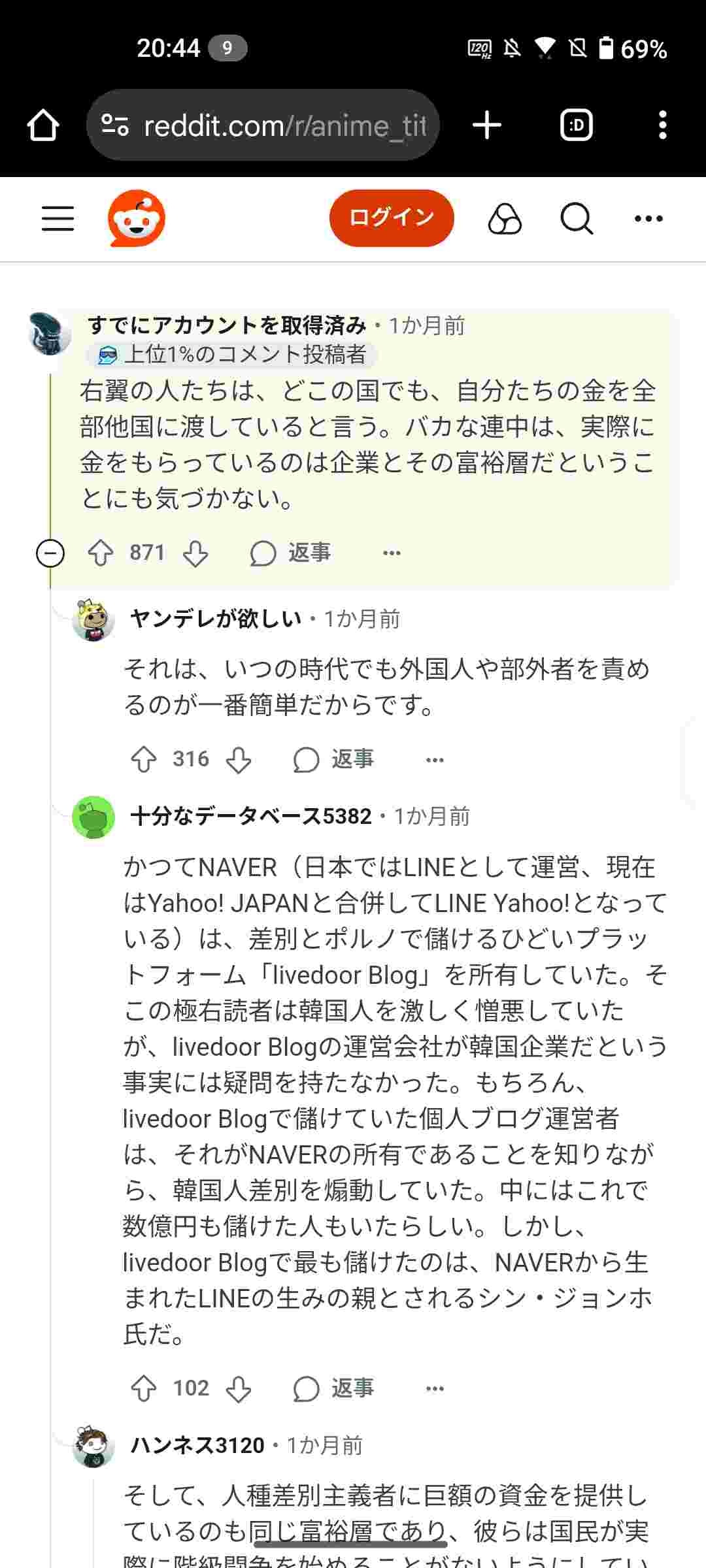Reply to 十分なデータベース5382's comment
Screen dimensions: 706x1568
click(x=334, y=1388)
